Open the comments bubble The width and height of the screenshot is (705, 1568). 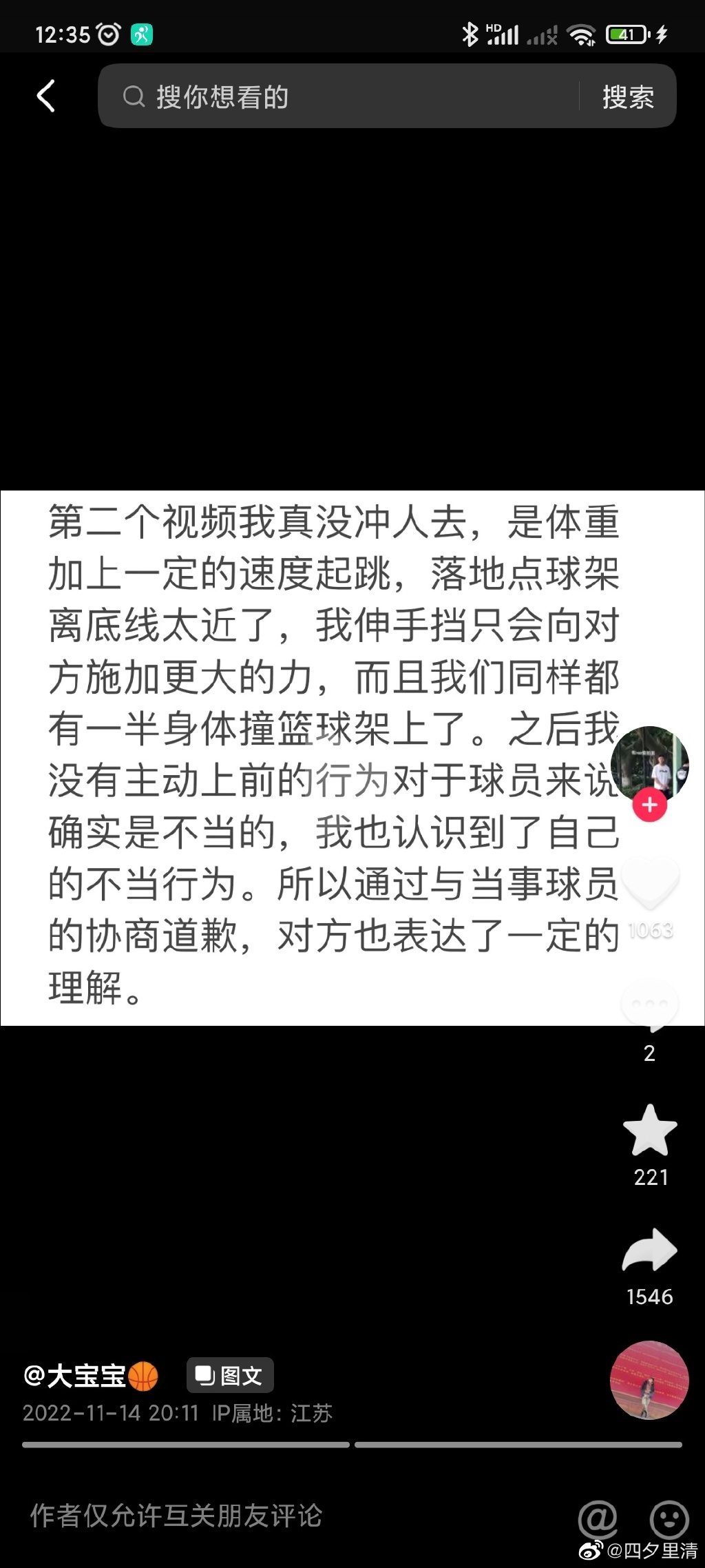(x=650, y=1005)
